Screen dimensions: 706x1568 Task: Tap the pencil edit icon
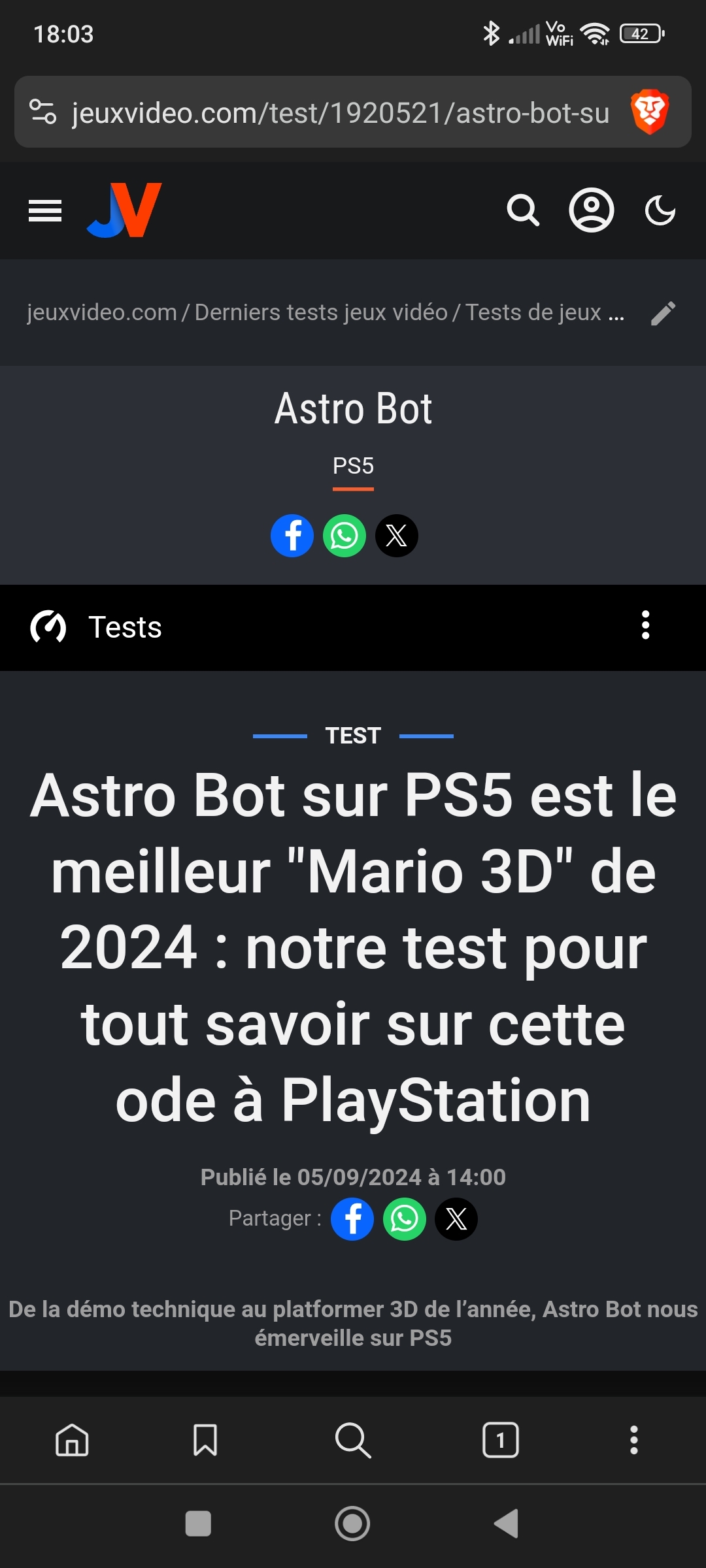pyautogui.click(x=663, y=313)
